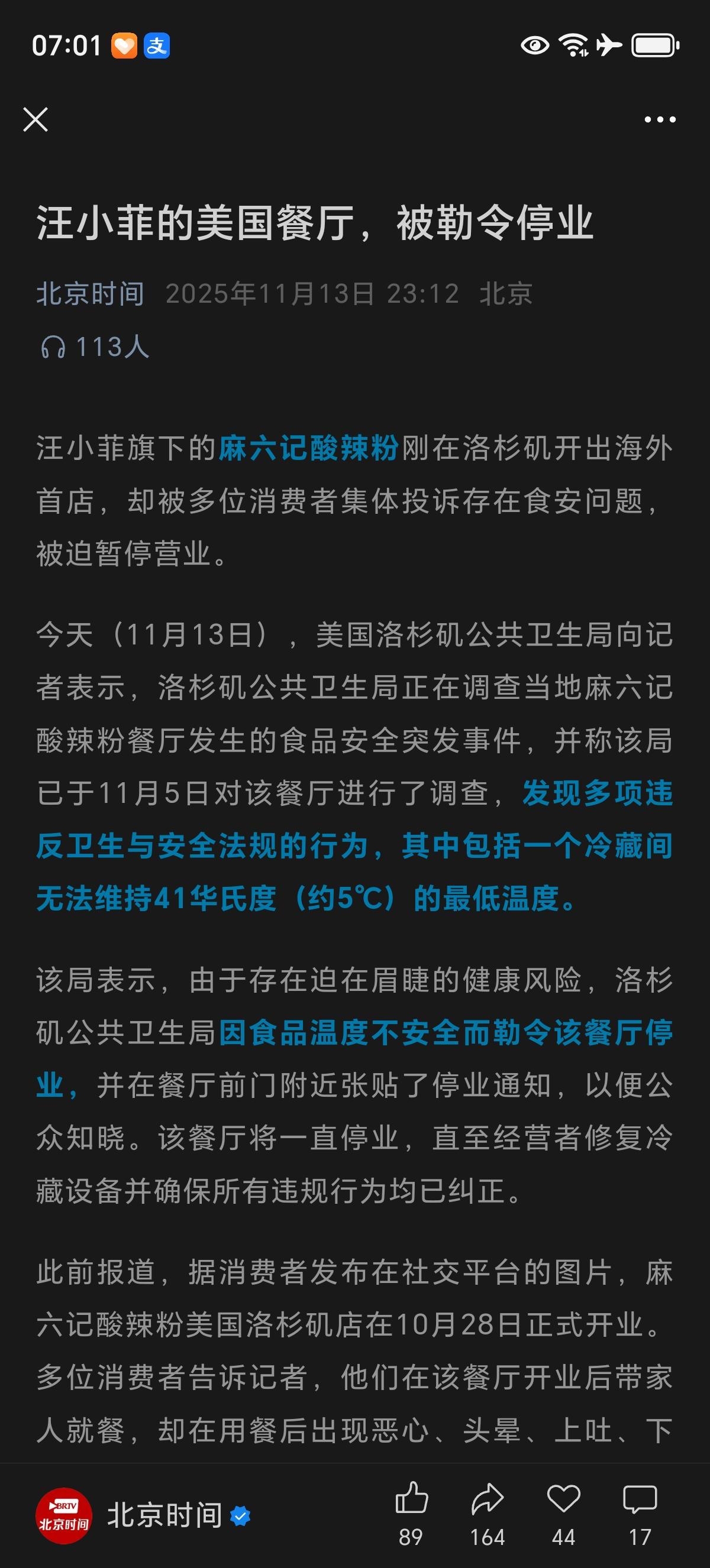
Task: Toggle airplane mode in the status bar
Action: coord(609,43)
